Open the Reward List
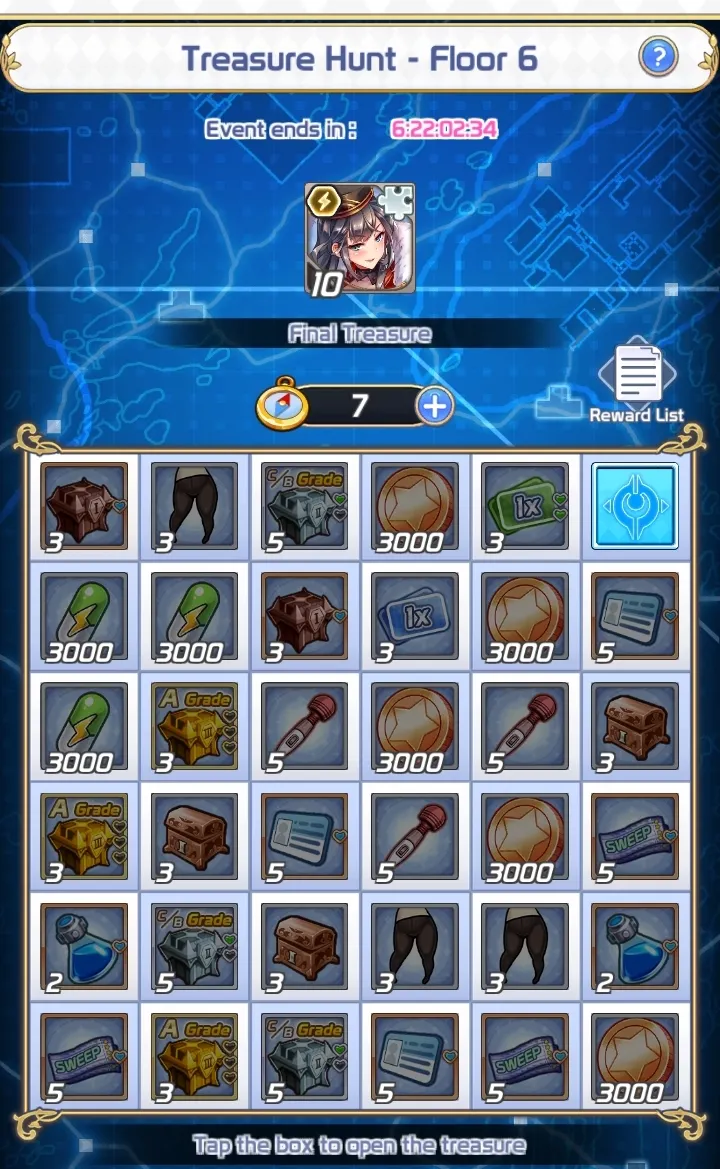 click(637, 381)
